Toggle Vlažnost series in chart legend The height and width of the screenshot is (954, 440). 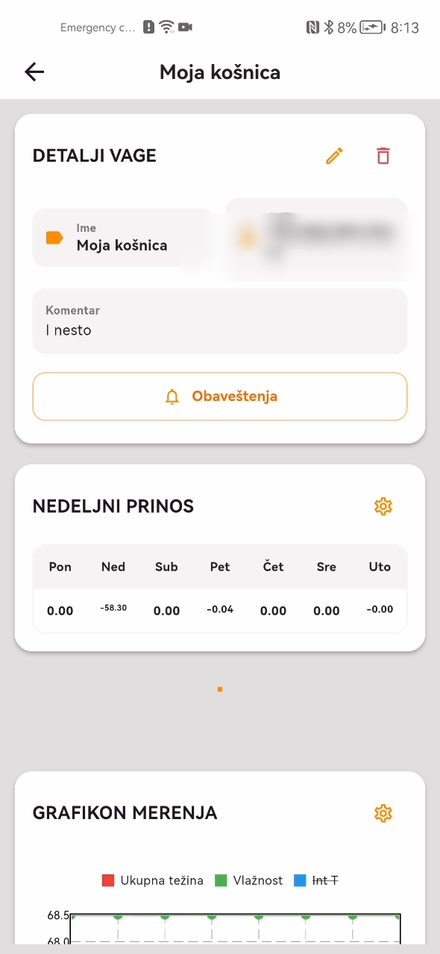(x=249, y=880)
